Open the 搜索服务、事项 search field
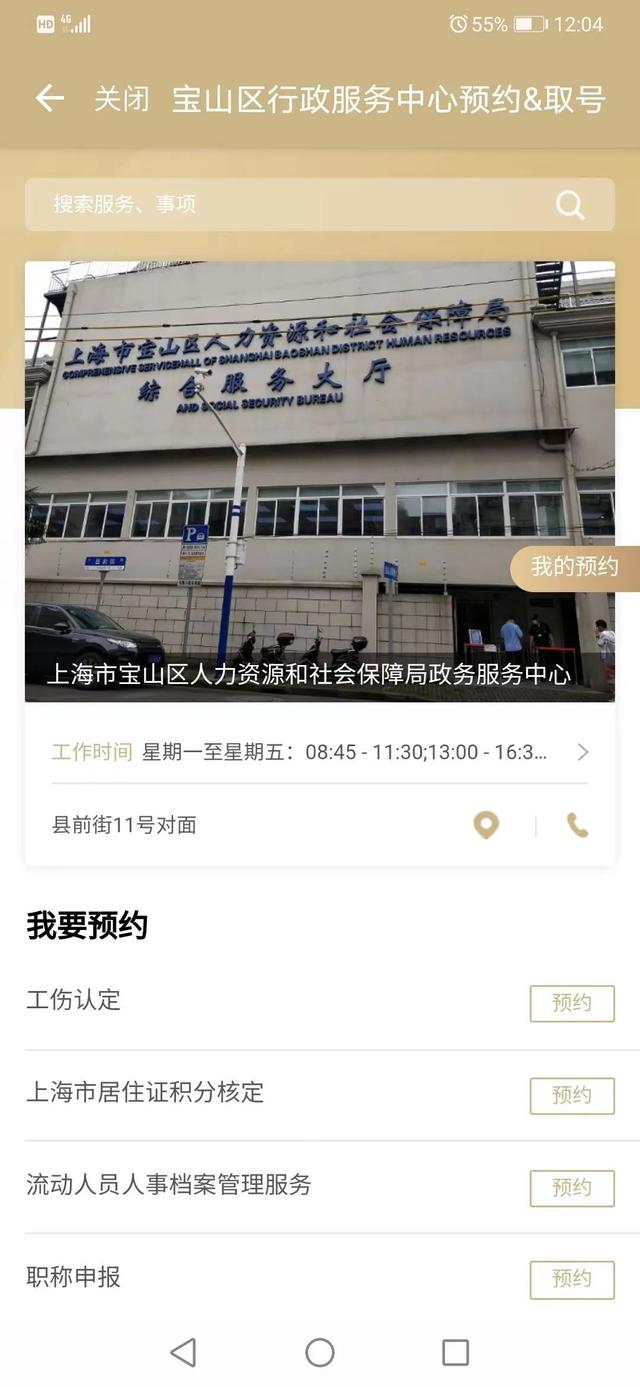The image size is (640, 1387). click(290, 205)
